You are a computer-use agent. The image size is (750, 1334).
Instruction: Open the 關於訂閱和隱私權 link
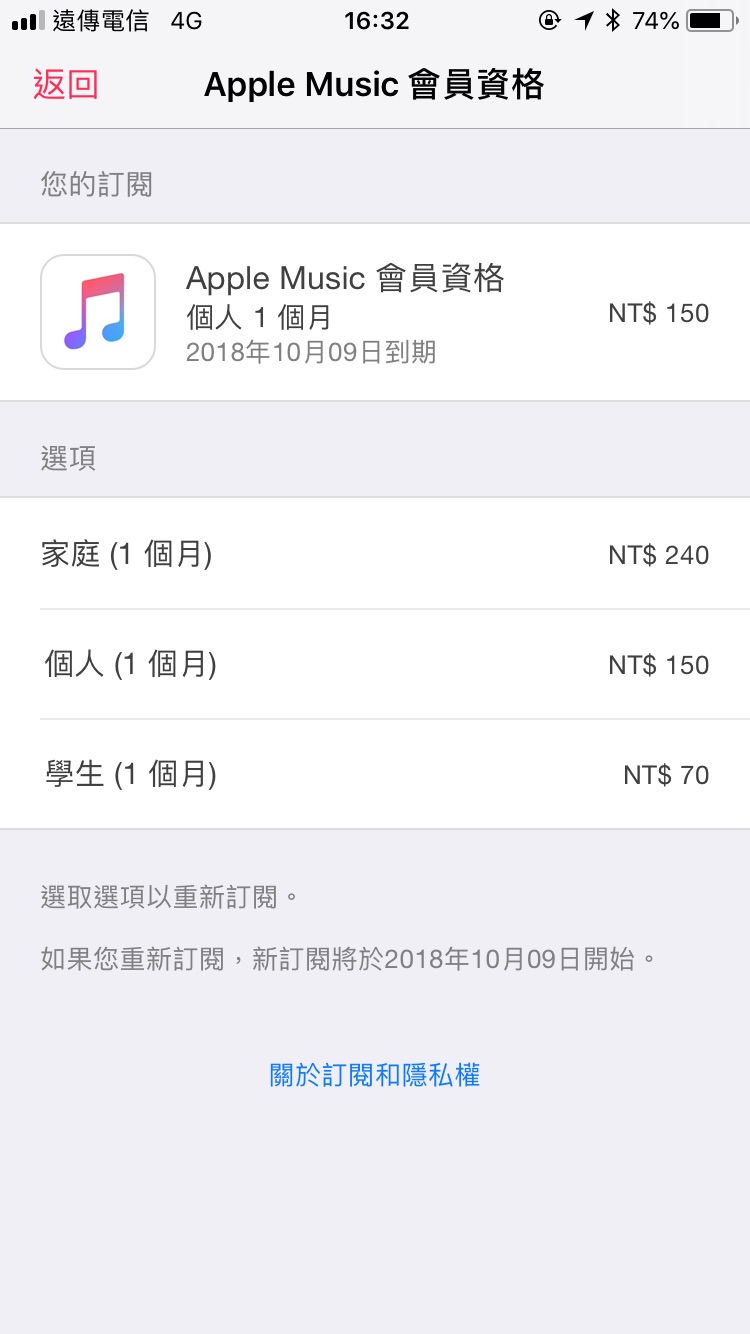pyautogui.click(x=375, y=1074)
